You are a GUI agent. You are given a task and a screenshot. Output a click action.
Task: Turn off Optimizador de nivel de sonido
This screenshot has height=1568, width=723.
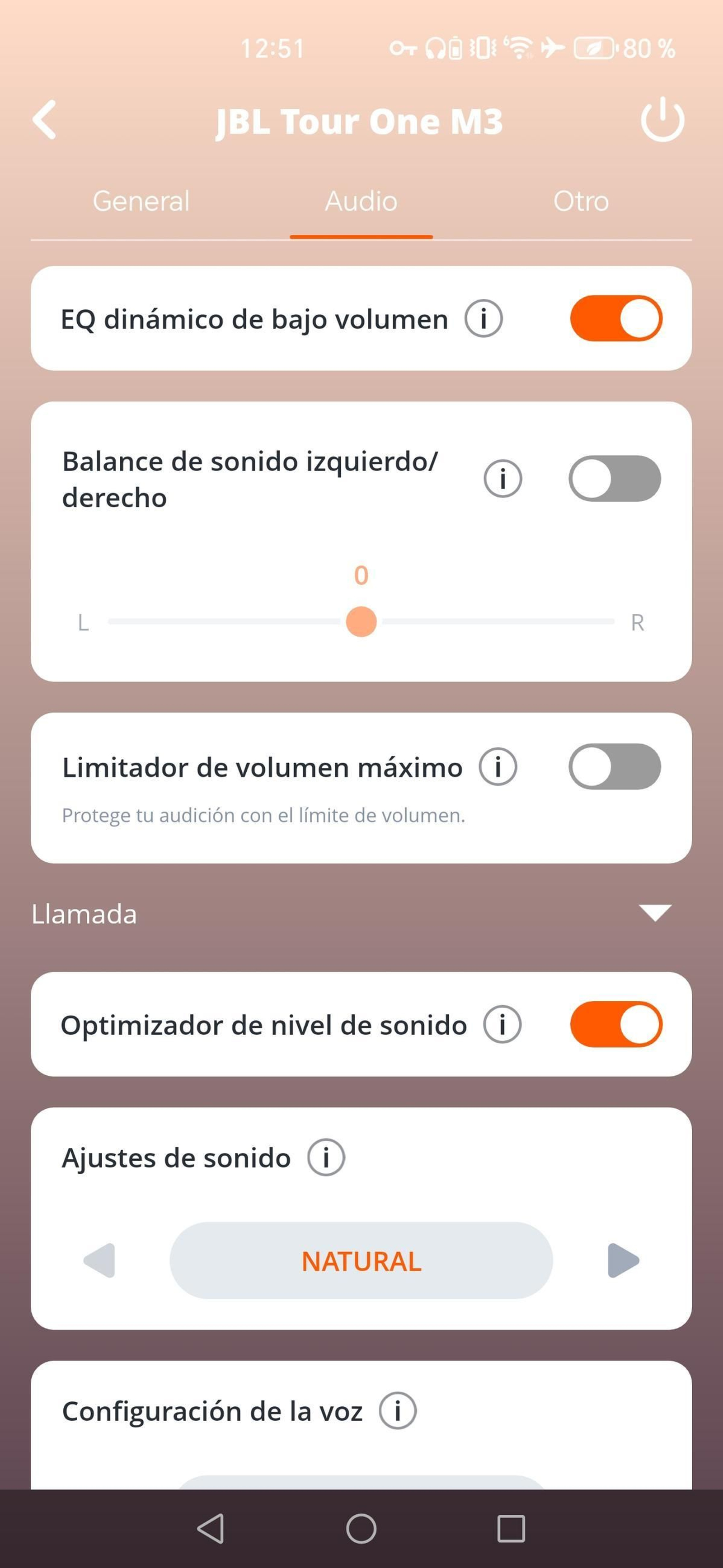[616, 1024]
